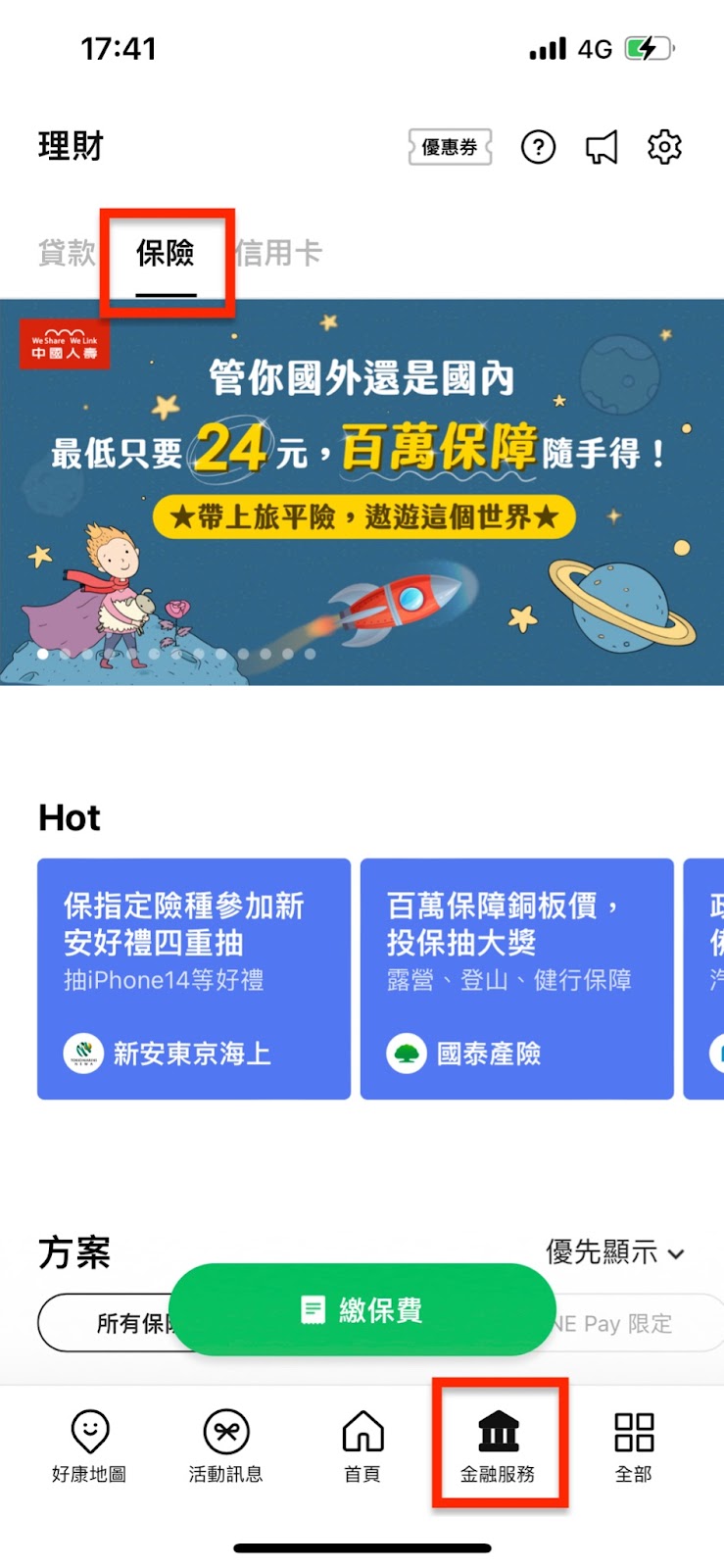Switch to the 貸款 tab

tap(67, 253)
